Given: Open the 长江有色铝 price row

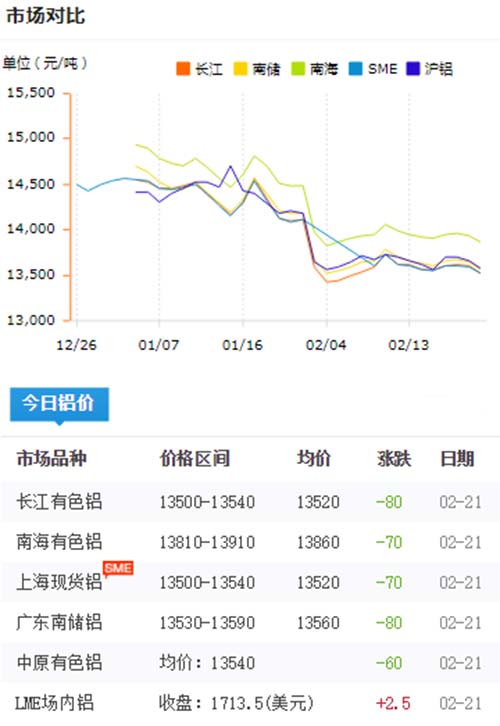Looking at the screenshot, I should (x=250, y=501).
